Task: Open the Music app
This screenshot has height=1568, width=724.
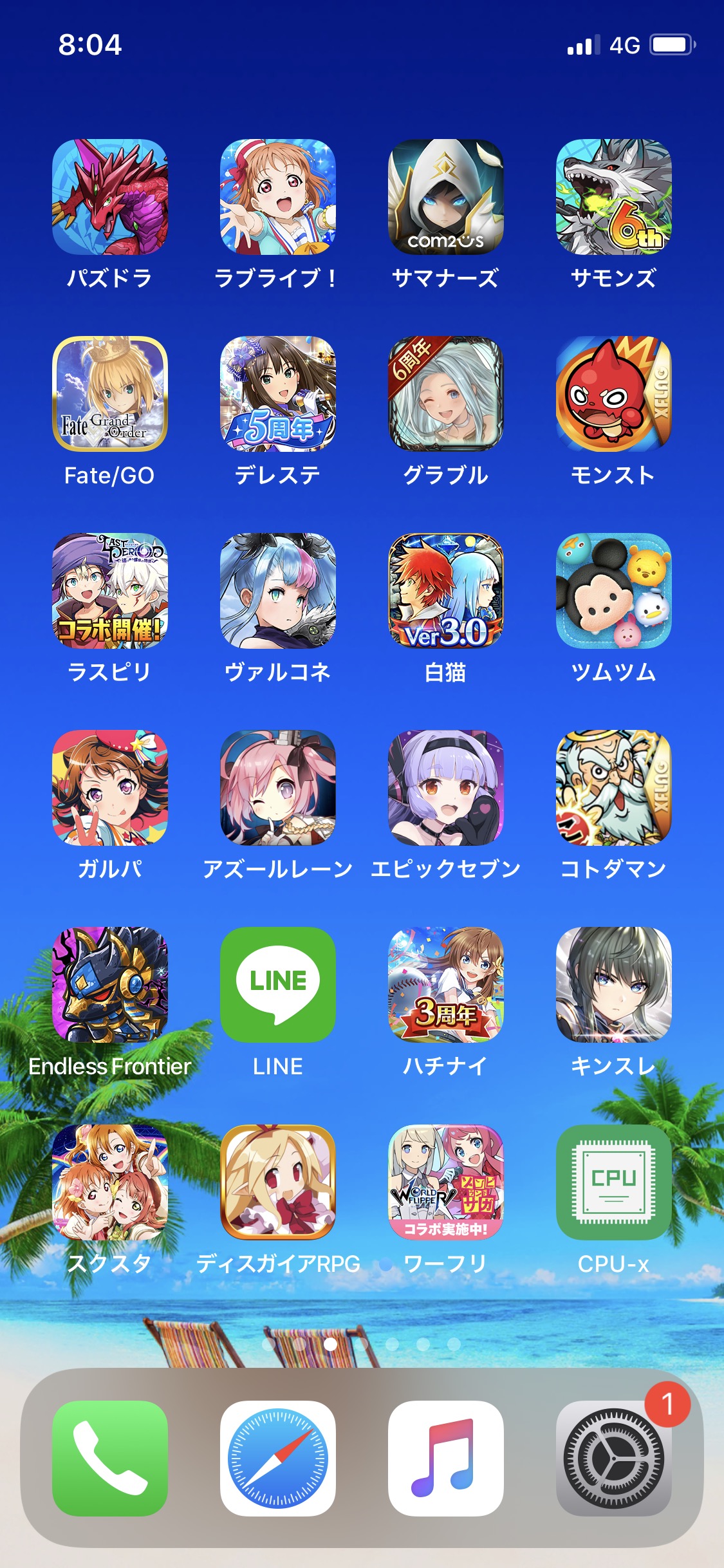Action: pyautogui.click(x=446, y=1459)
